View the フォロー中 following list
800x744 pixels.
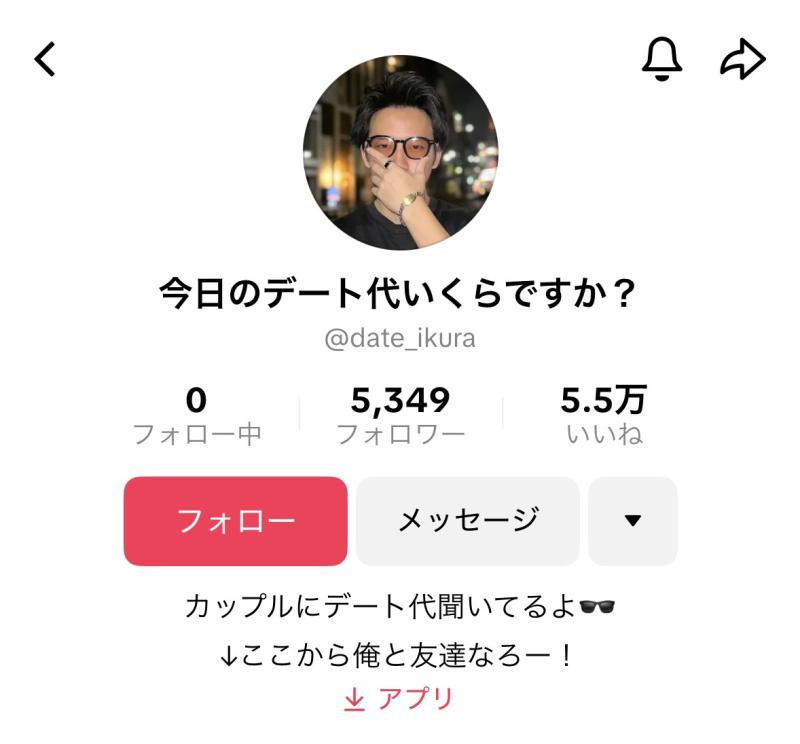tap(196, 415)
